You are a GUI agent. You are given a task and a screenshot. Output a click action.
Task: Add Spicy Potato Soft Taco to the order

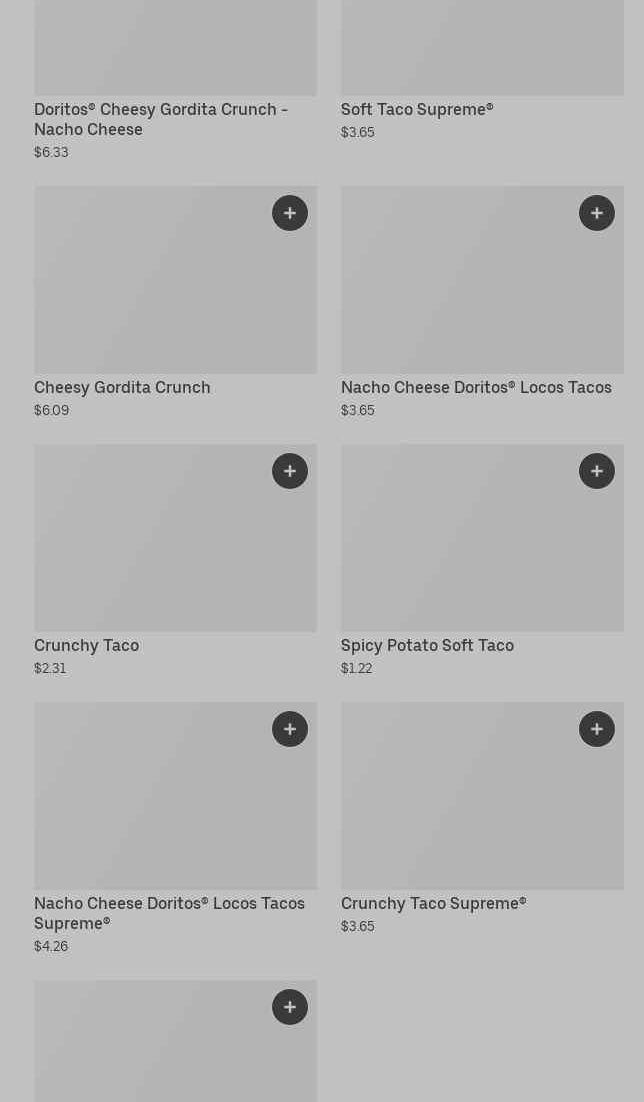tap(597, 471)
